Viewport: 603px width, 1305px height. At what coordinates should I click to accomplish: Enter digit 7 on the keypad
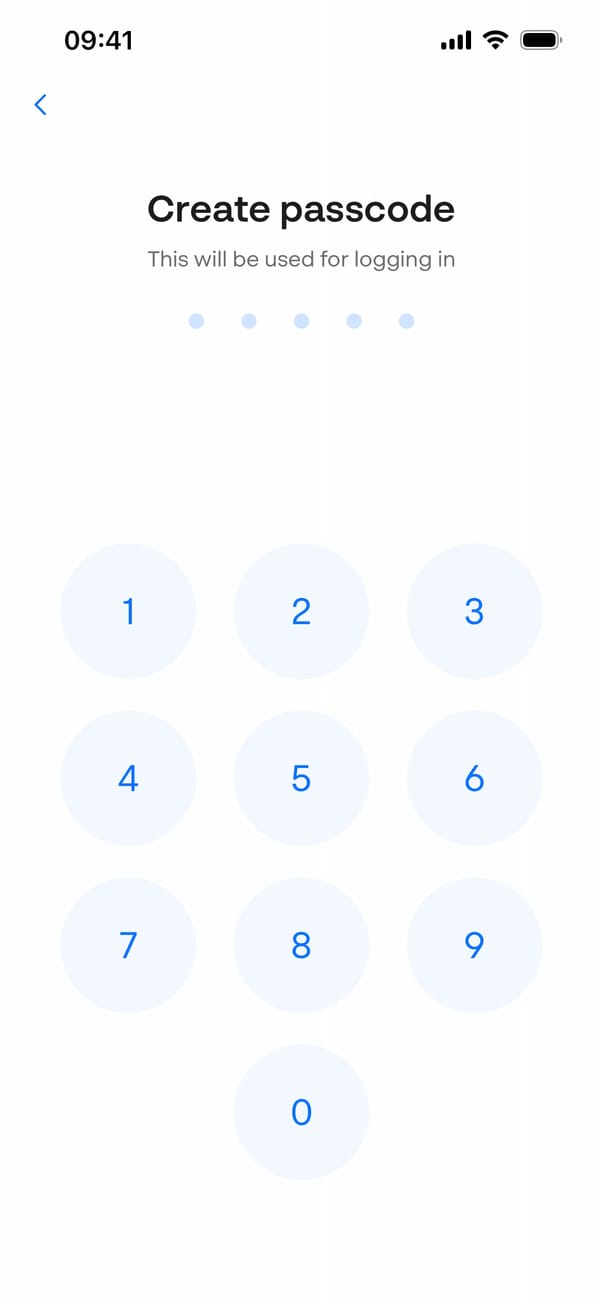(128, 945)
